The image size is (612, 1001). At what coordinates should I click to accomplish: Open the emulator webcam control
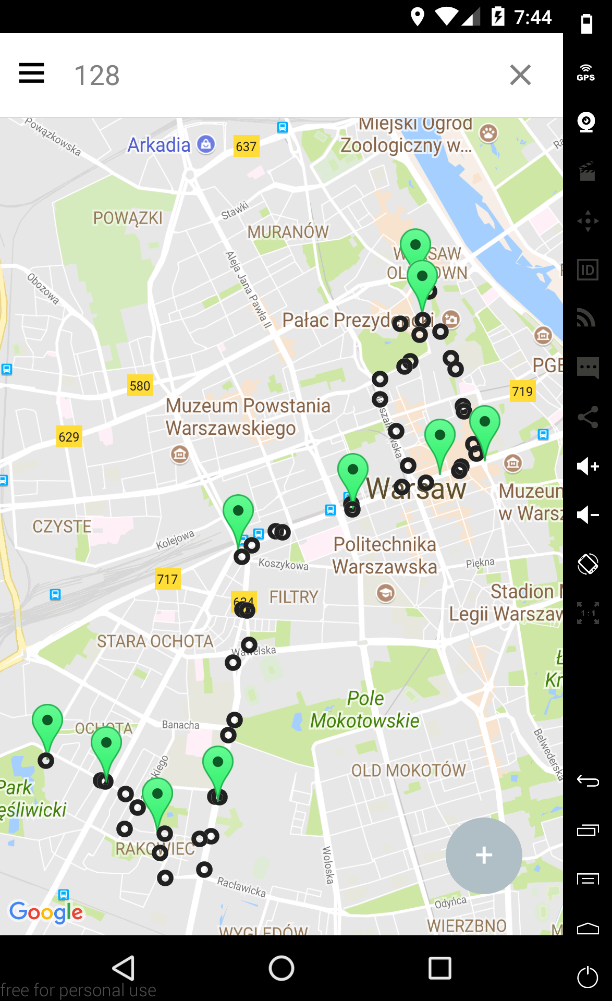586,122
